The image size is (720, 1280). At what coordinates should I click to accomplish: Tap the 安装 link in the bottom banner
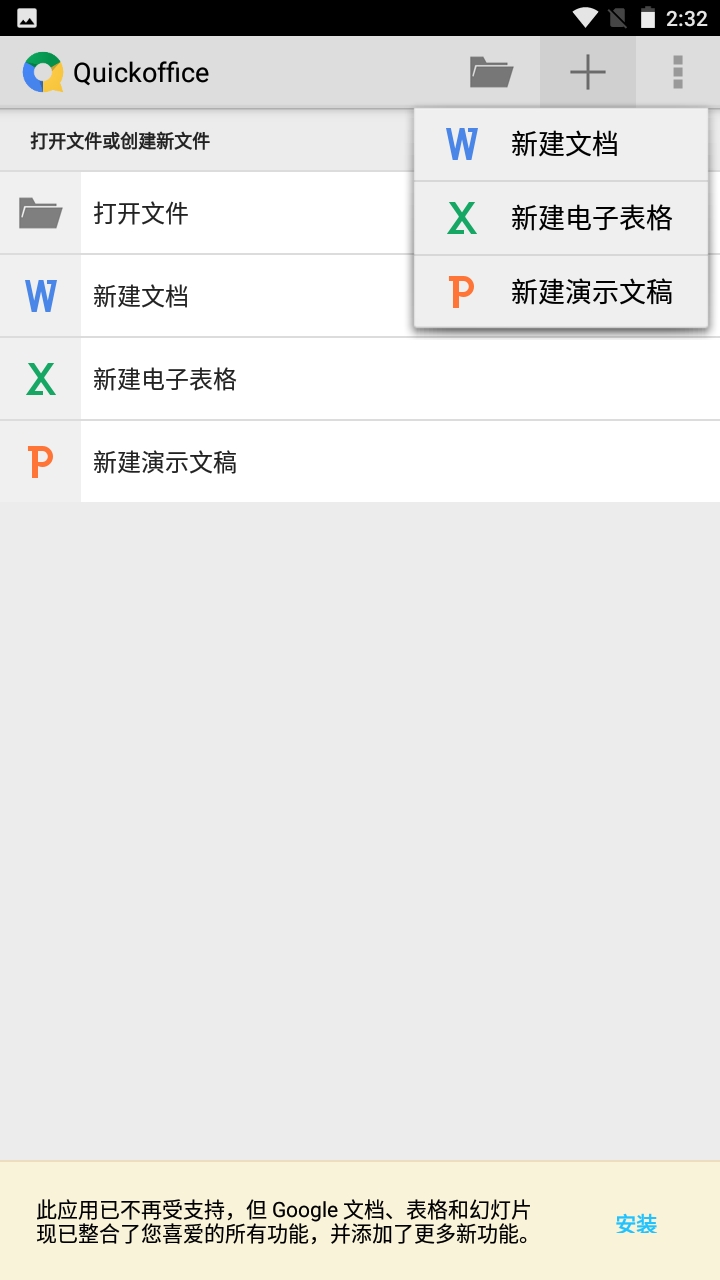tap(637, 1224)
